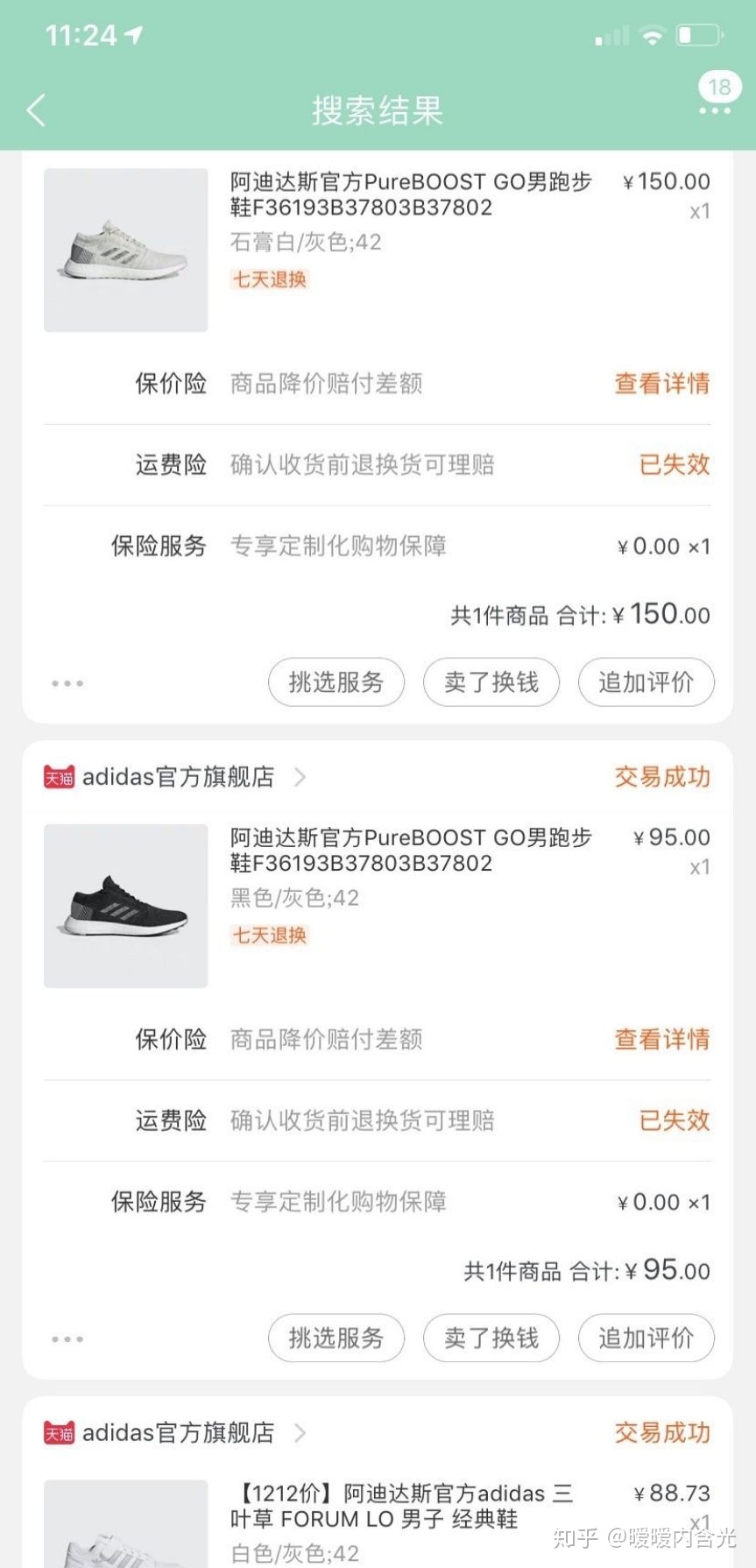Tap the back arrow to leave search results
The height and width of the screenshot is (1568, 756).
[x=35, y=110]
